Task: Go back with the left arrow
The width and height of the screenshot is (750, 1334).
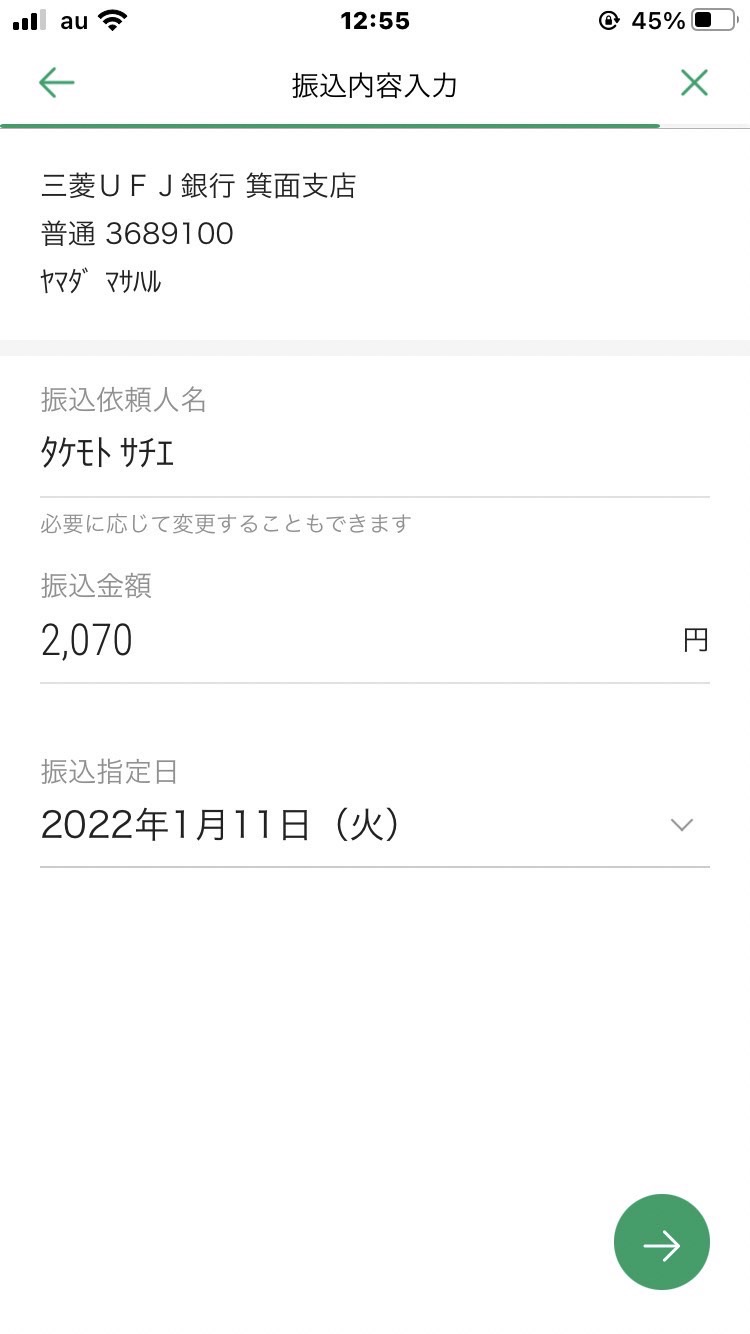Action: (x=57, y=83)
